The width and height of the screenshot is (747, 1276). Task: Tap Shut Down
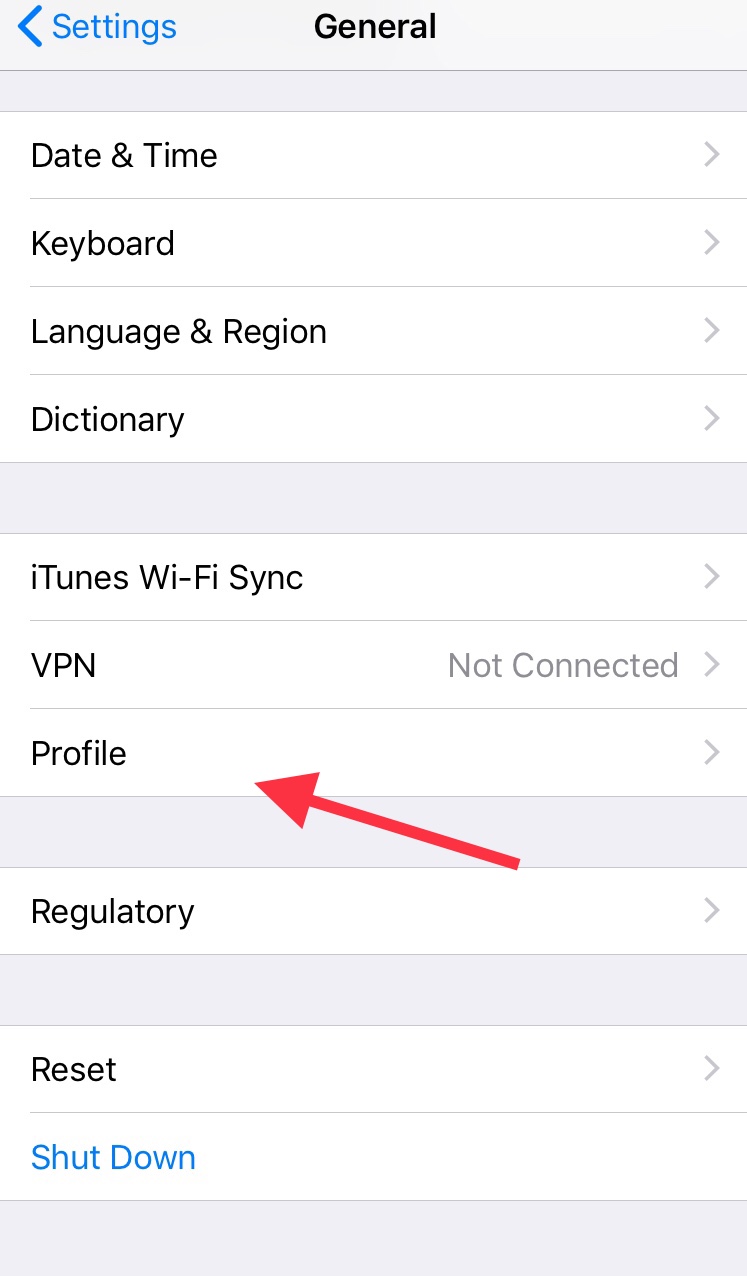113,1157
